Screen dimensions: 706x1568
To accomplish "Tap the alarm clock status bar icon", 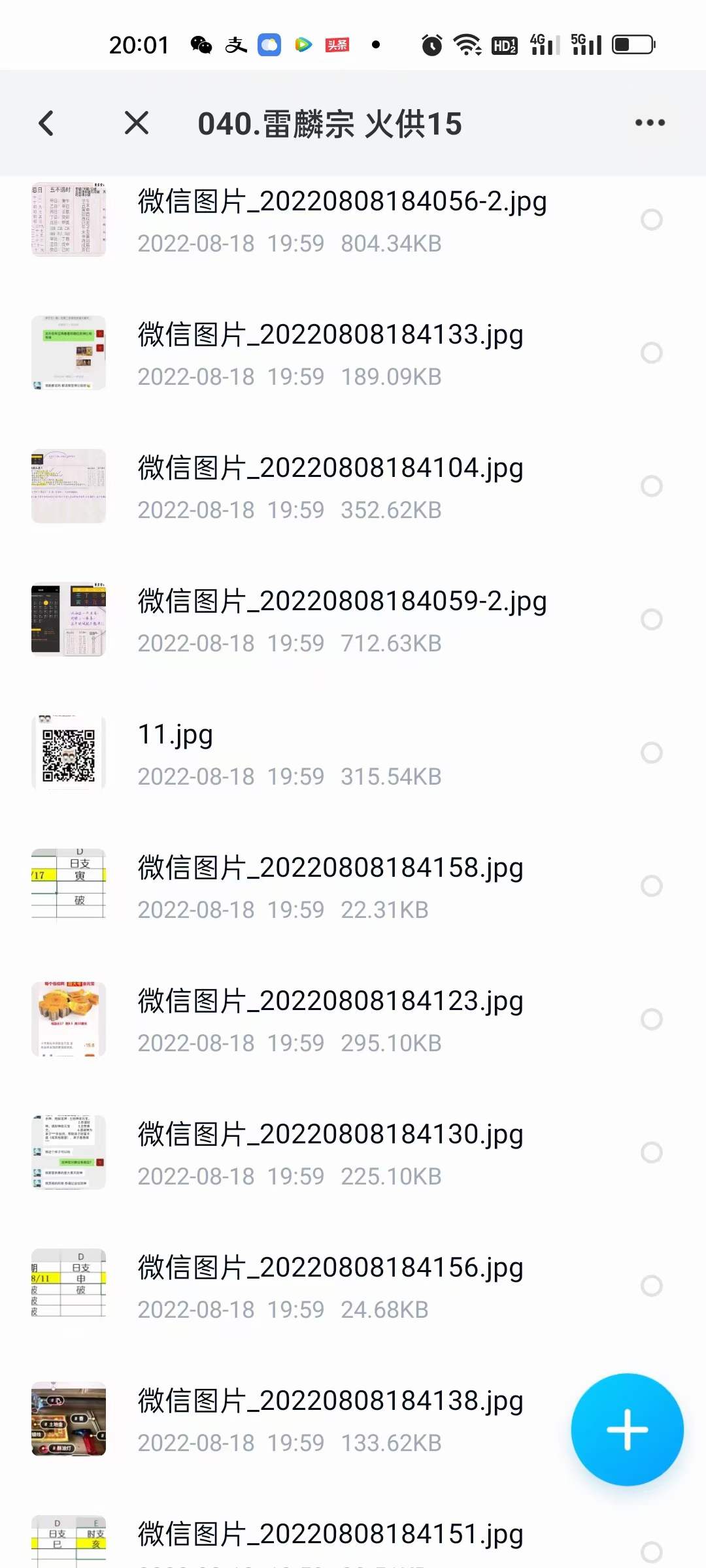I will point(431,44).
